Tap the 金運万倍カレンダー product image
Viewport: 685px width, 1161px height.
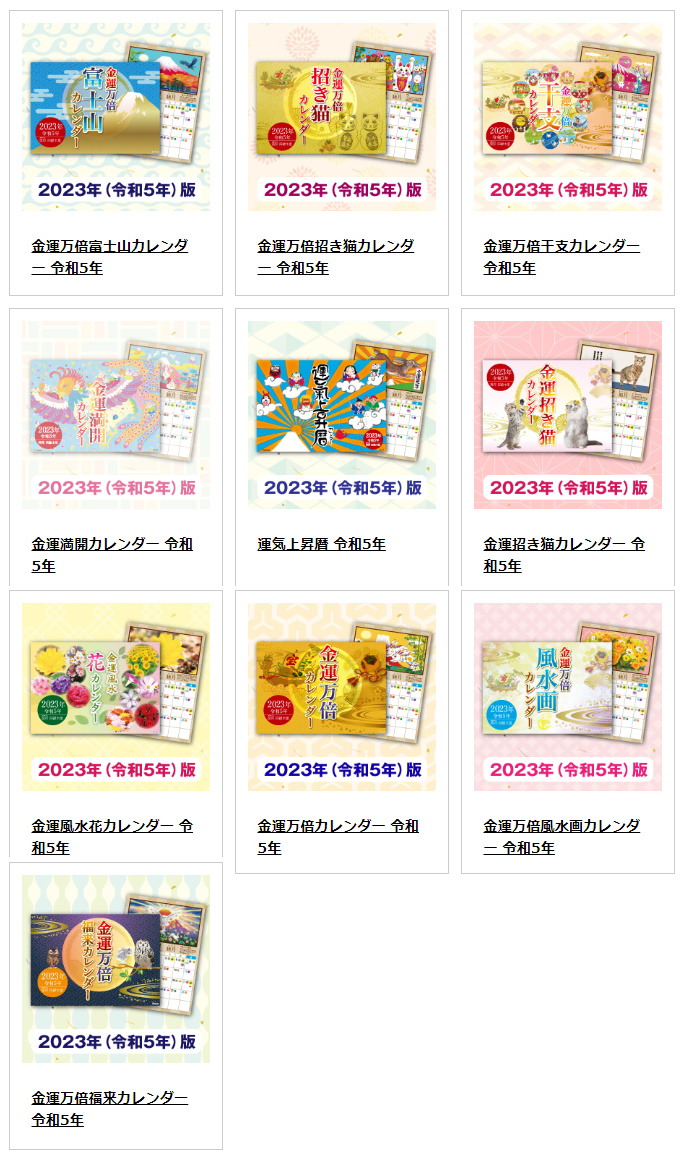[342, 697]
